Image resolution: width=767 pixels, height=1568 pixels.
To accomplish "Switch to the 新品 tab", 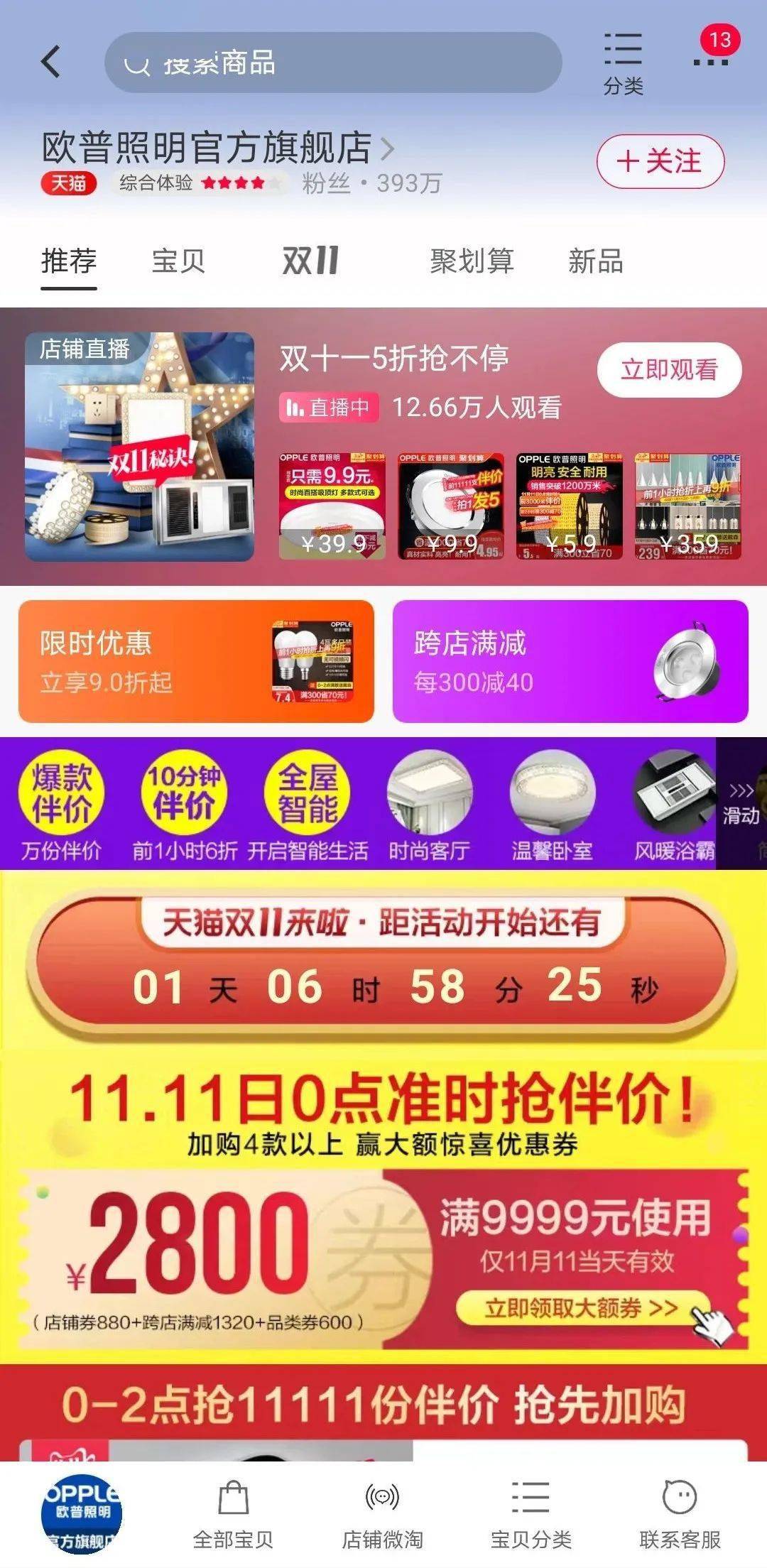I will click(x=595, y=261).
